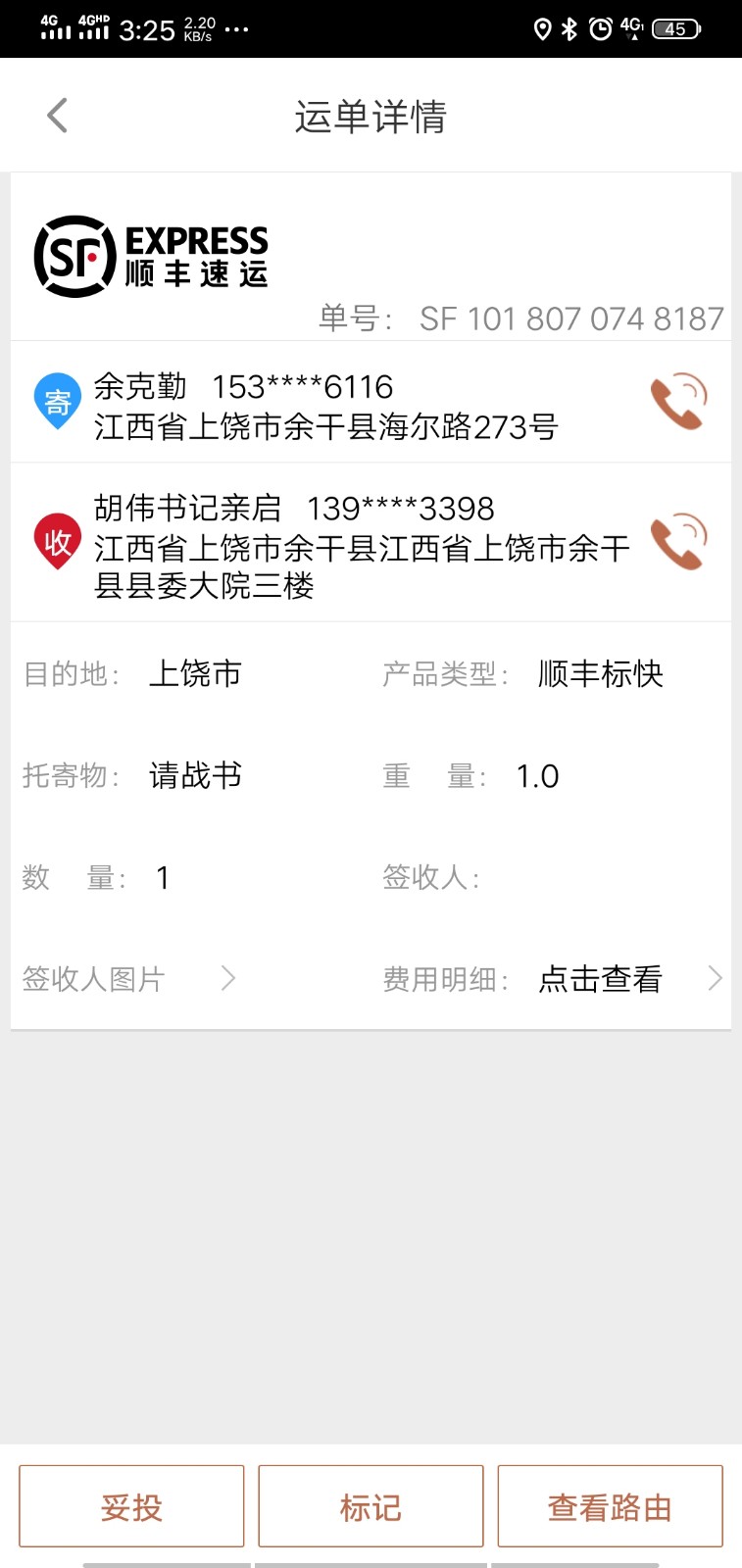Call the sender 余克勤

[x=678, y=402]
